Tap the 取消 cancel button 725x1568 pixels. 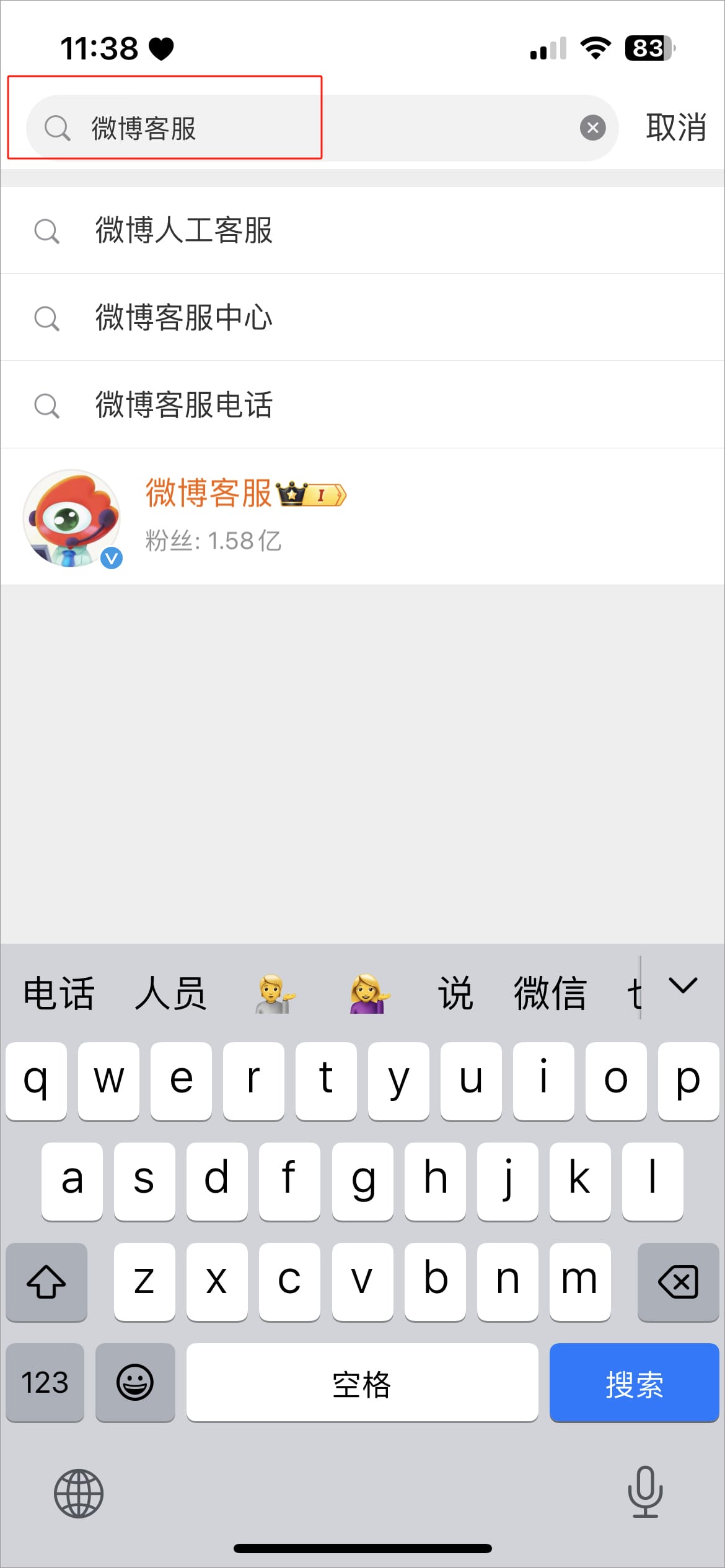tap(675, 128)
